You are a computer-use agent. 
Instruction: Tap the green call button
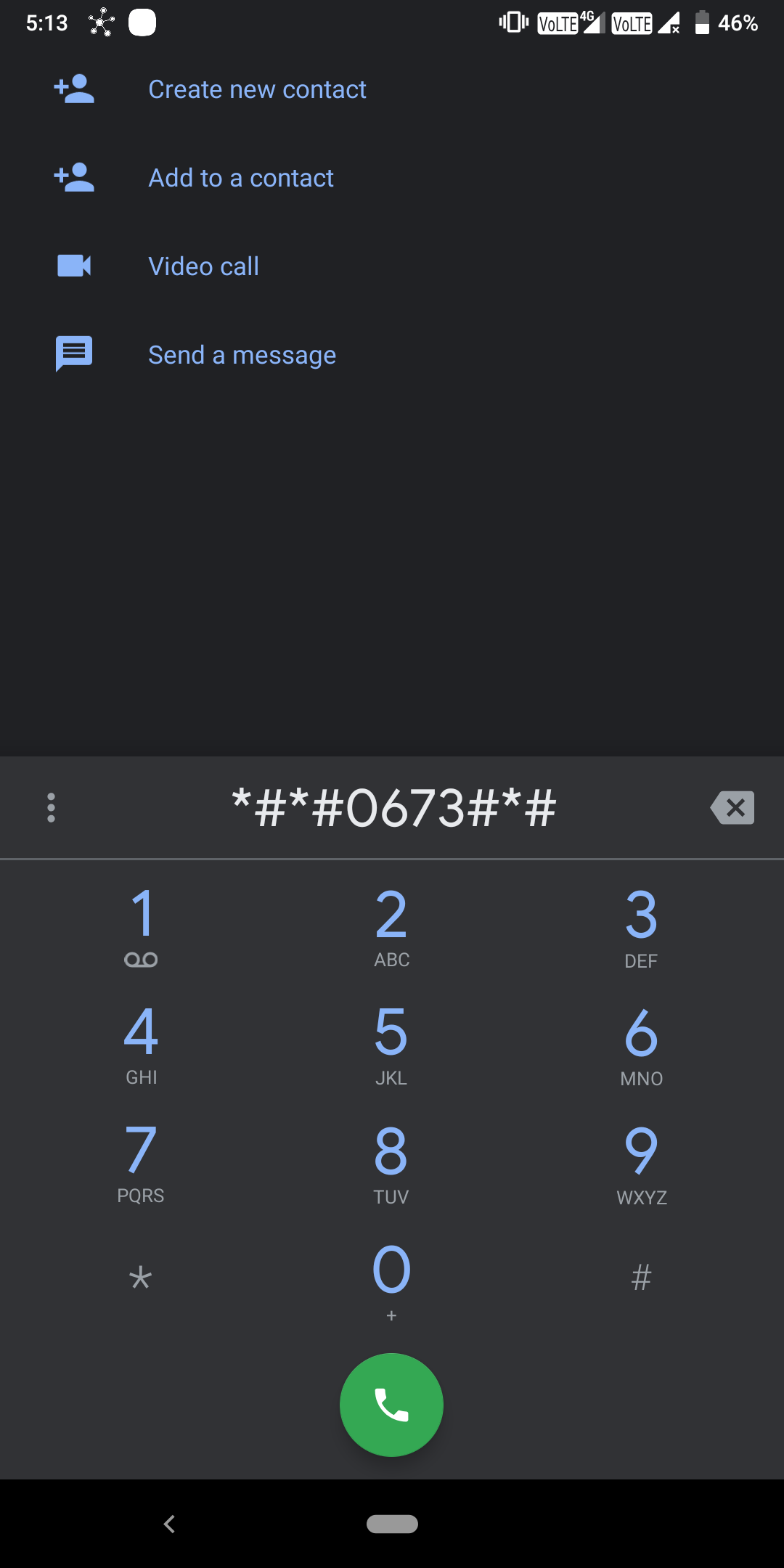391,1405
